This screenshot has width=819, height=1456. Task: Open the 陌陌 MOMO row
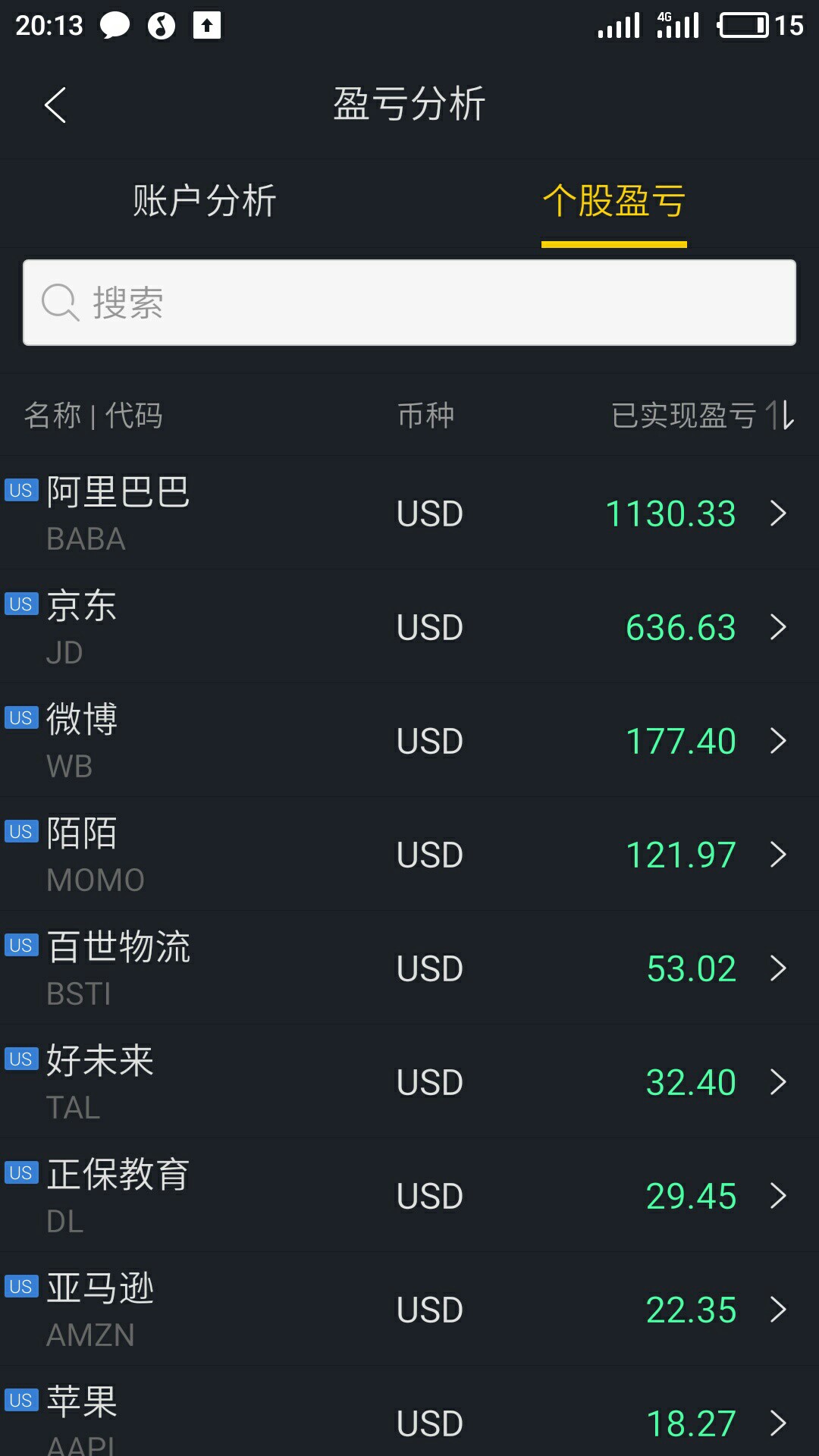409,854
